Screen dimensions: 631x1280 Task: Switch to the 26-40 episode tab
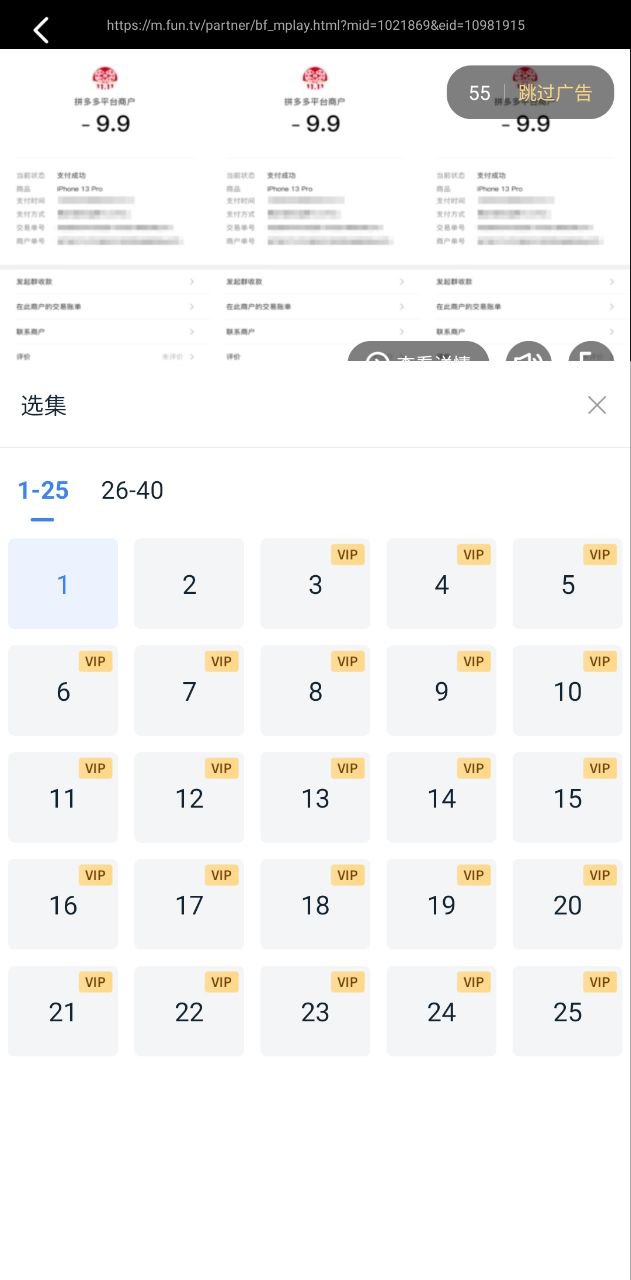tap(132, 490)
